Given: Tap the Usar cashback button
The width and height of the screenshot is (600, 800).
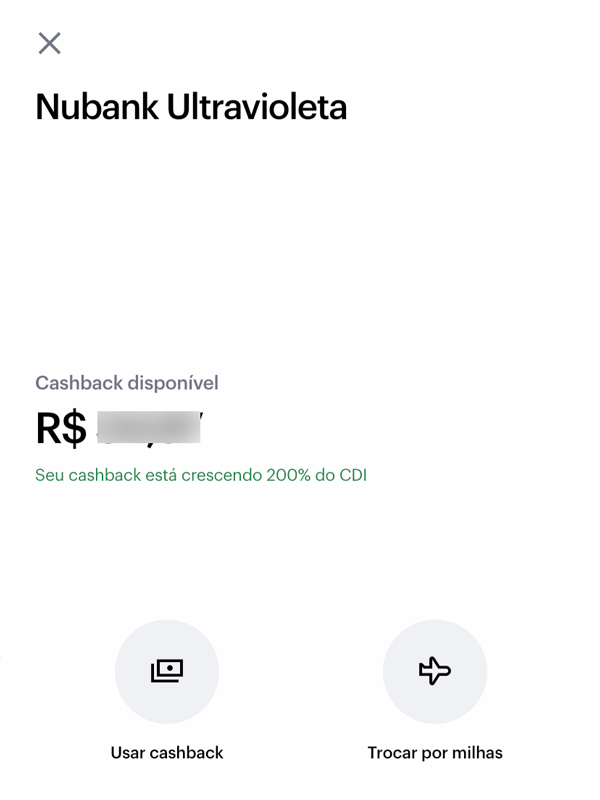Looking at the screenshot, I should coord(167,671).
